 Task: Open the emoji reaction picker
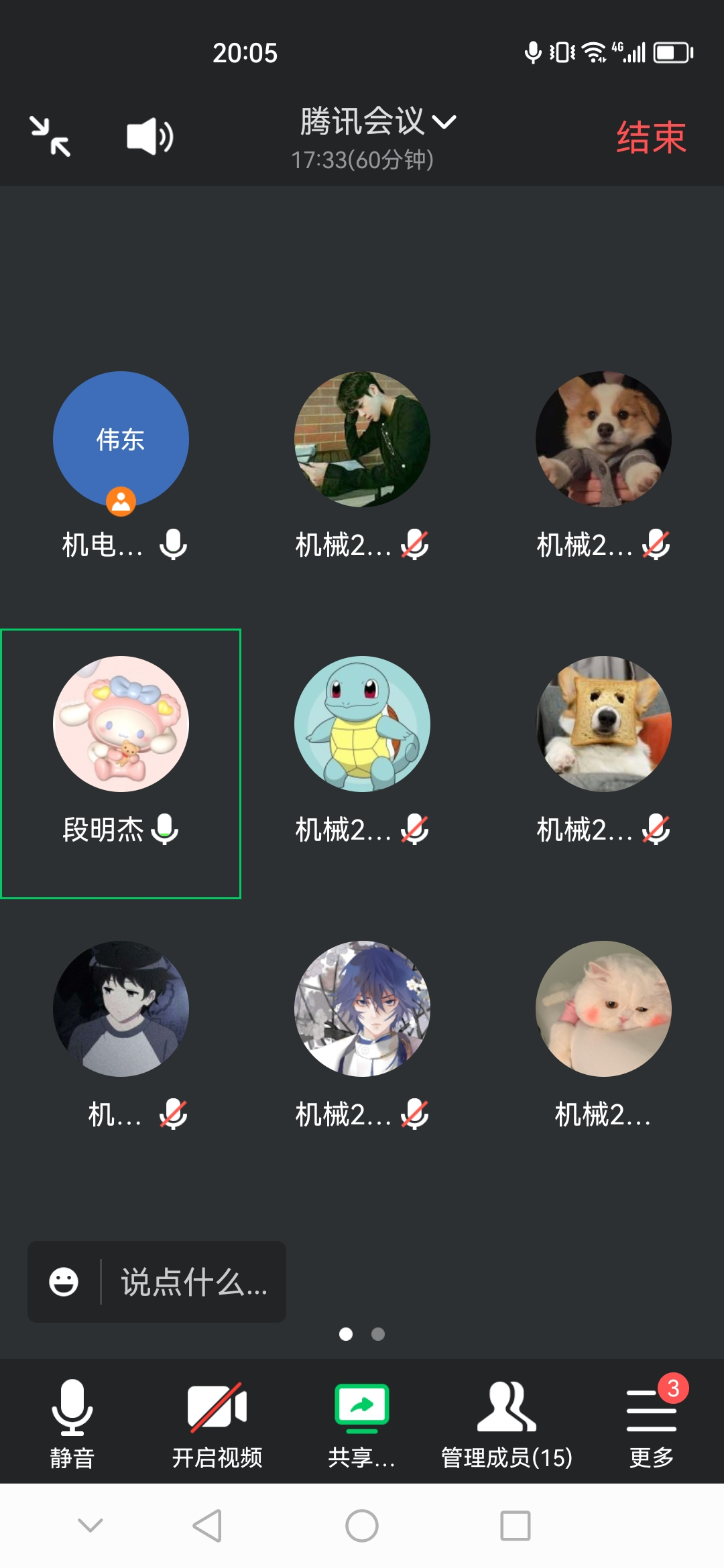click(64, 1282)
